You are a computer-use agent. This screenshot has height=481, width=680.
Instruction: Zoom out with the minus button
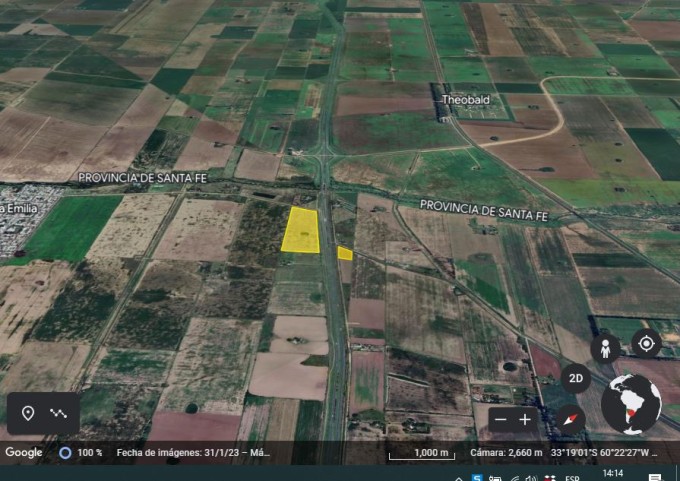pyautogui.click(x=500, y=420)
